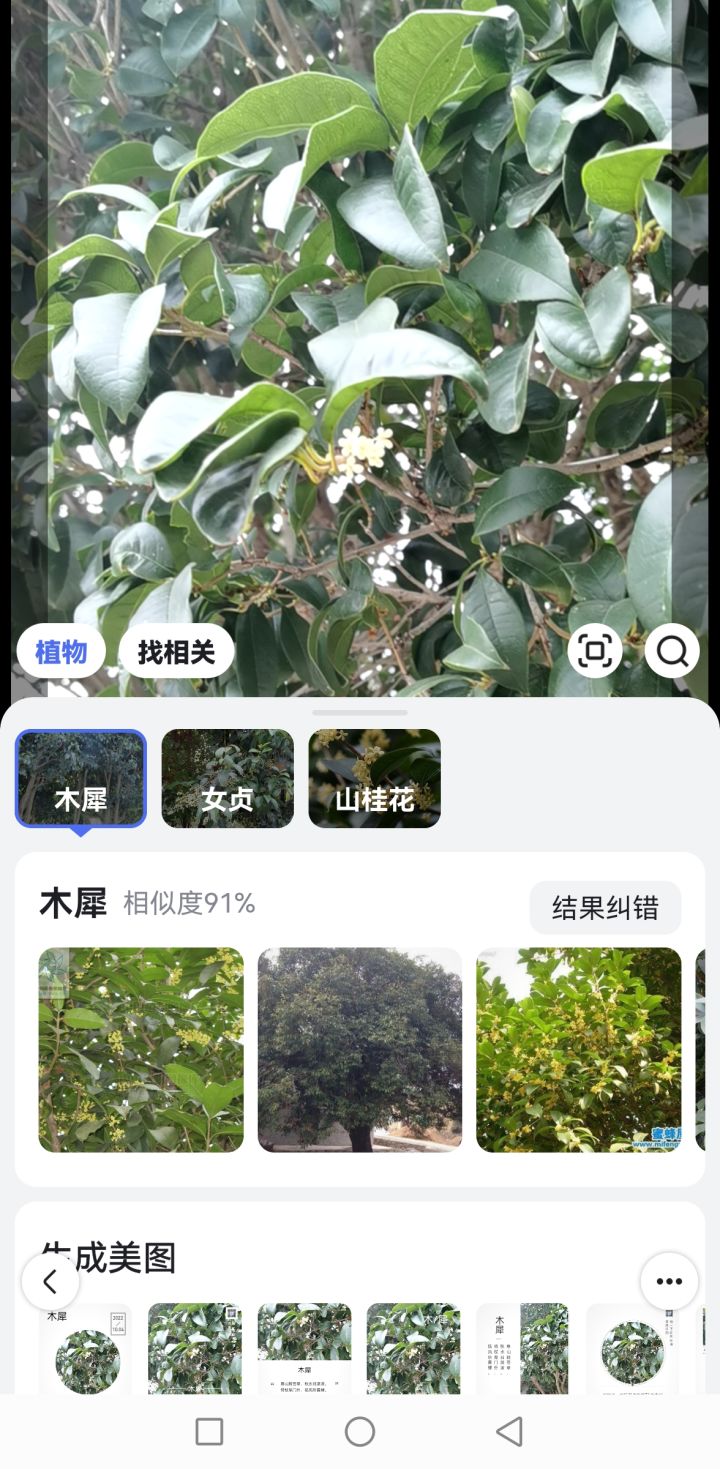
Task: Select the 木犀 poem description card
Action: coord(305,1348)
